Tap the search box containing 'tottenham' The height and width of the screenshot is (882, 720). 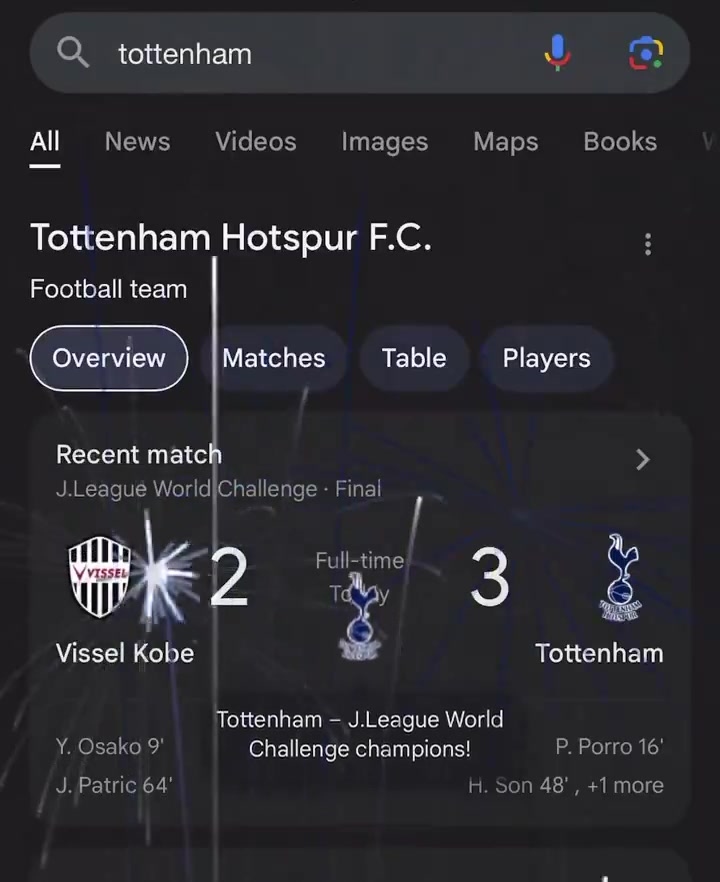tap(300, 54)
